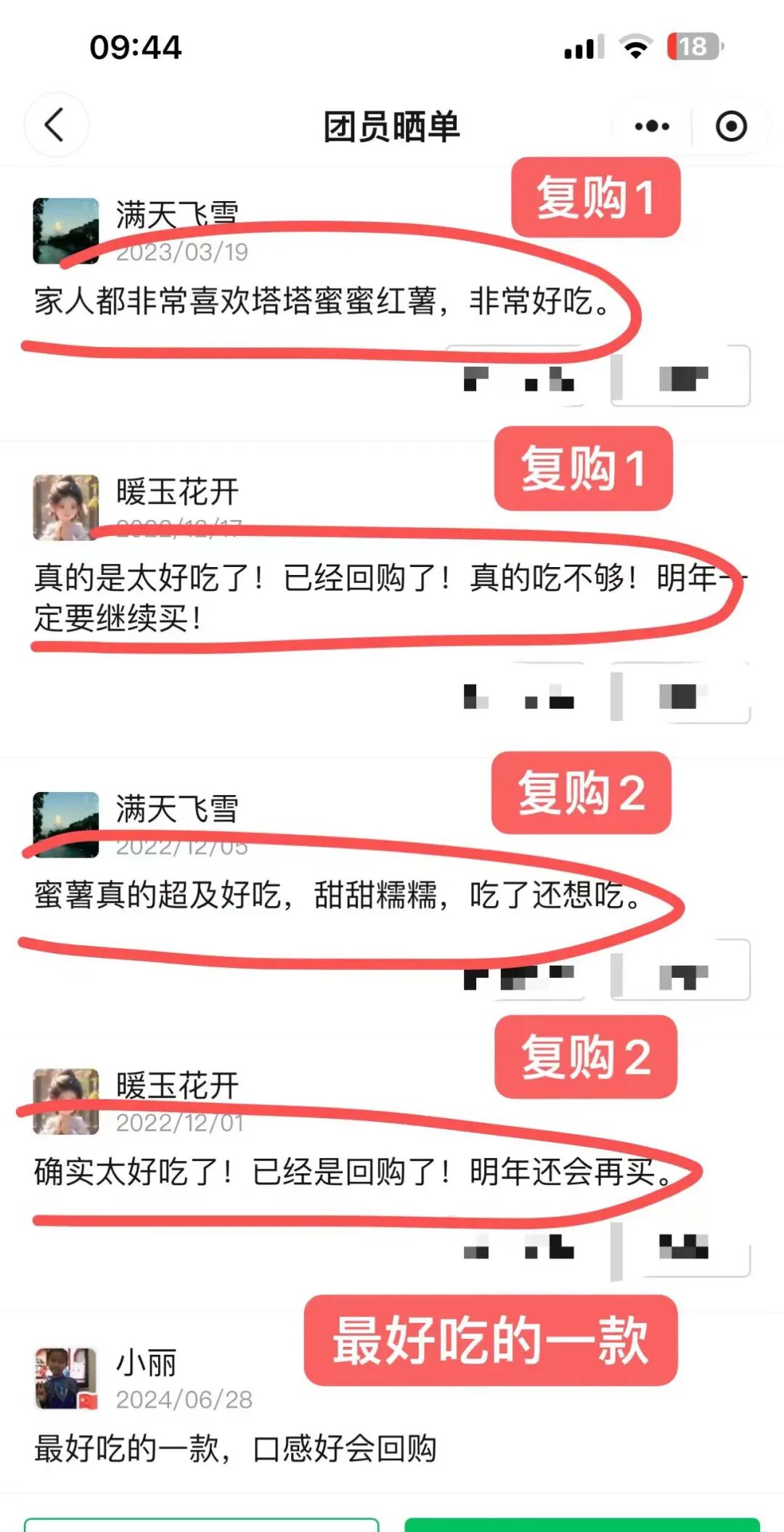Close the mini program with the circle button

(x=730, y=126)
